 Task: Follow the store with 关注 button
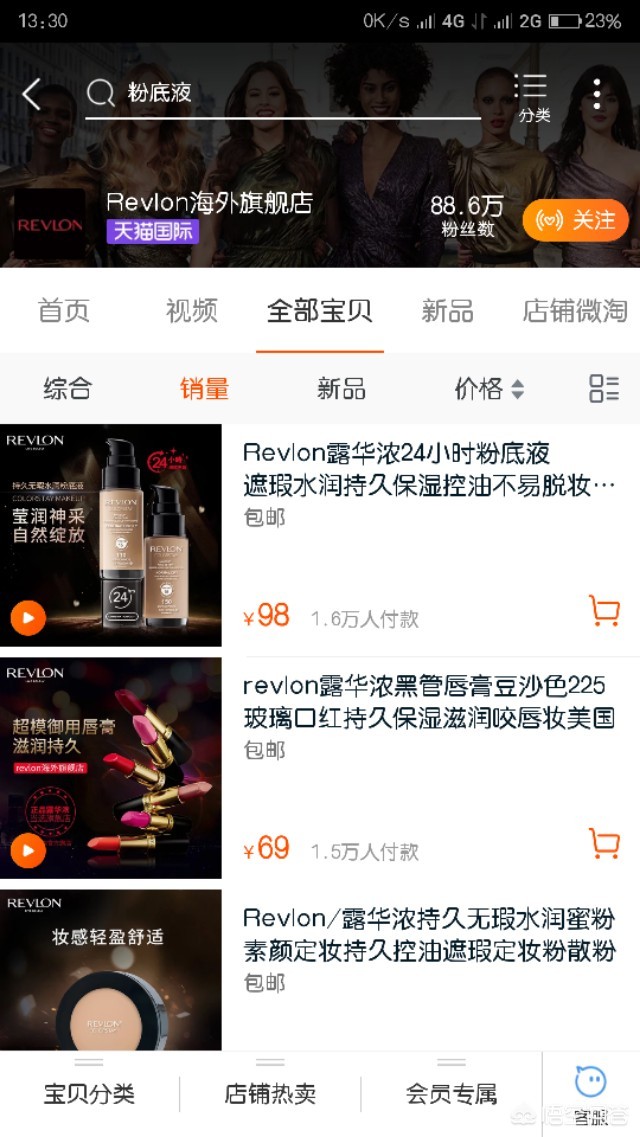coord(575,221)
